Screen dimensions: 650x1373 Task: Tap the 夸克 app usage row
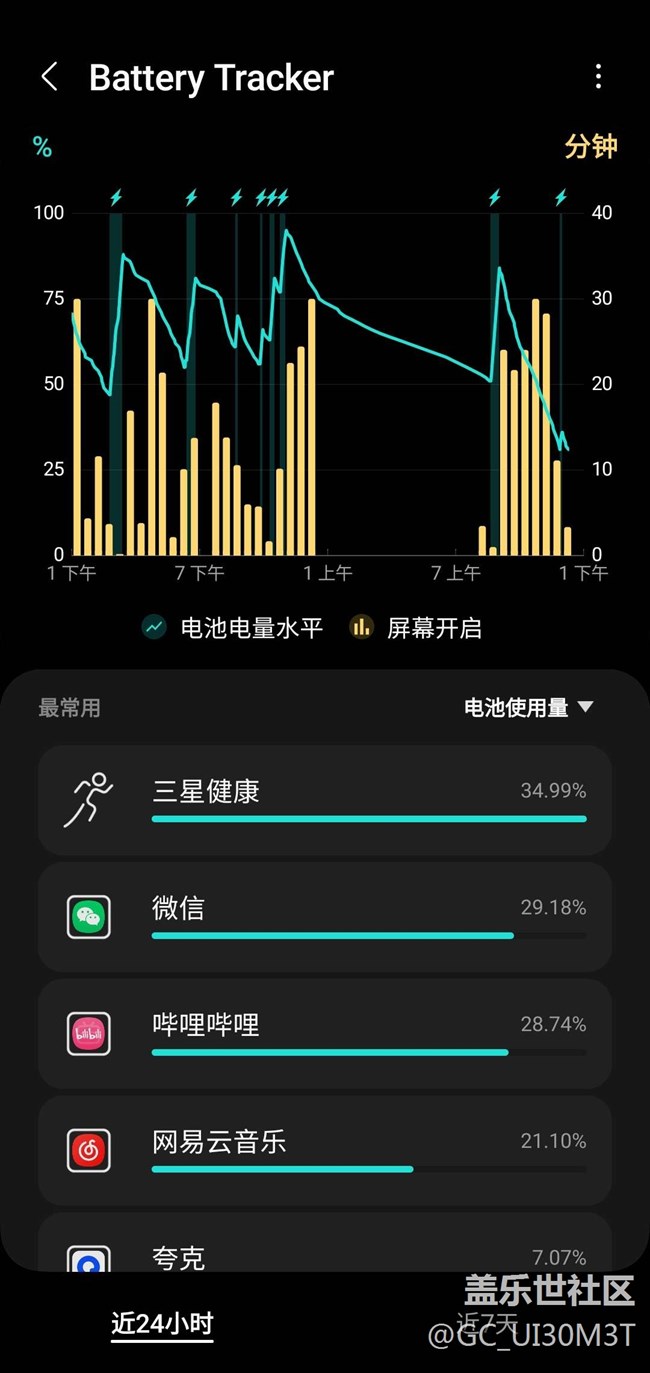pos(324,1250)
